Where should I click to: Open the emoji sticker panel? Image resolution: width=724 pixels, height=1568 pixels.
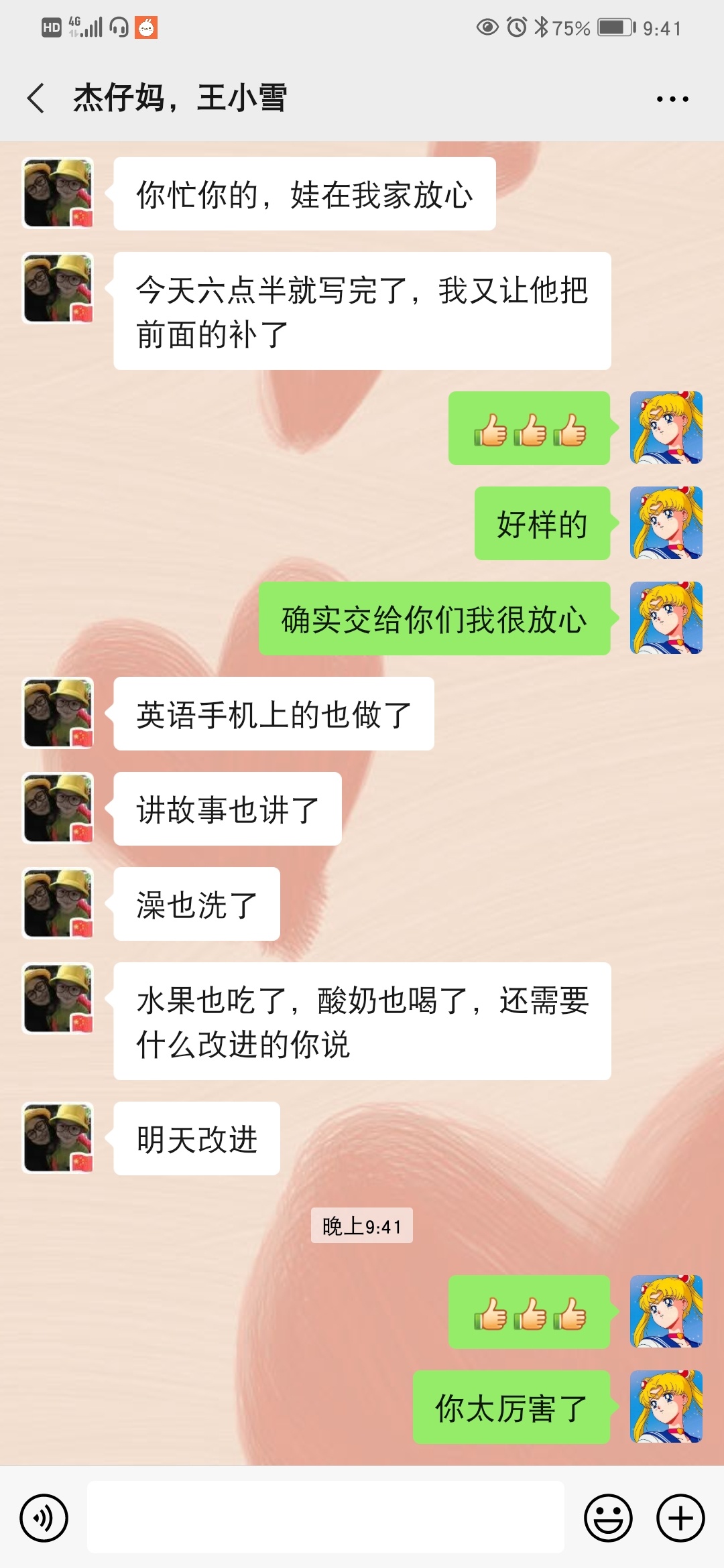608,1518
